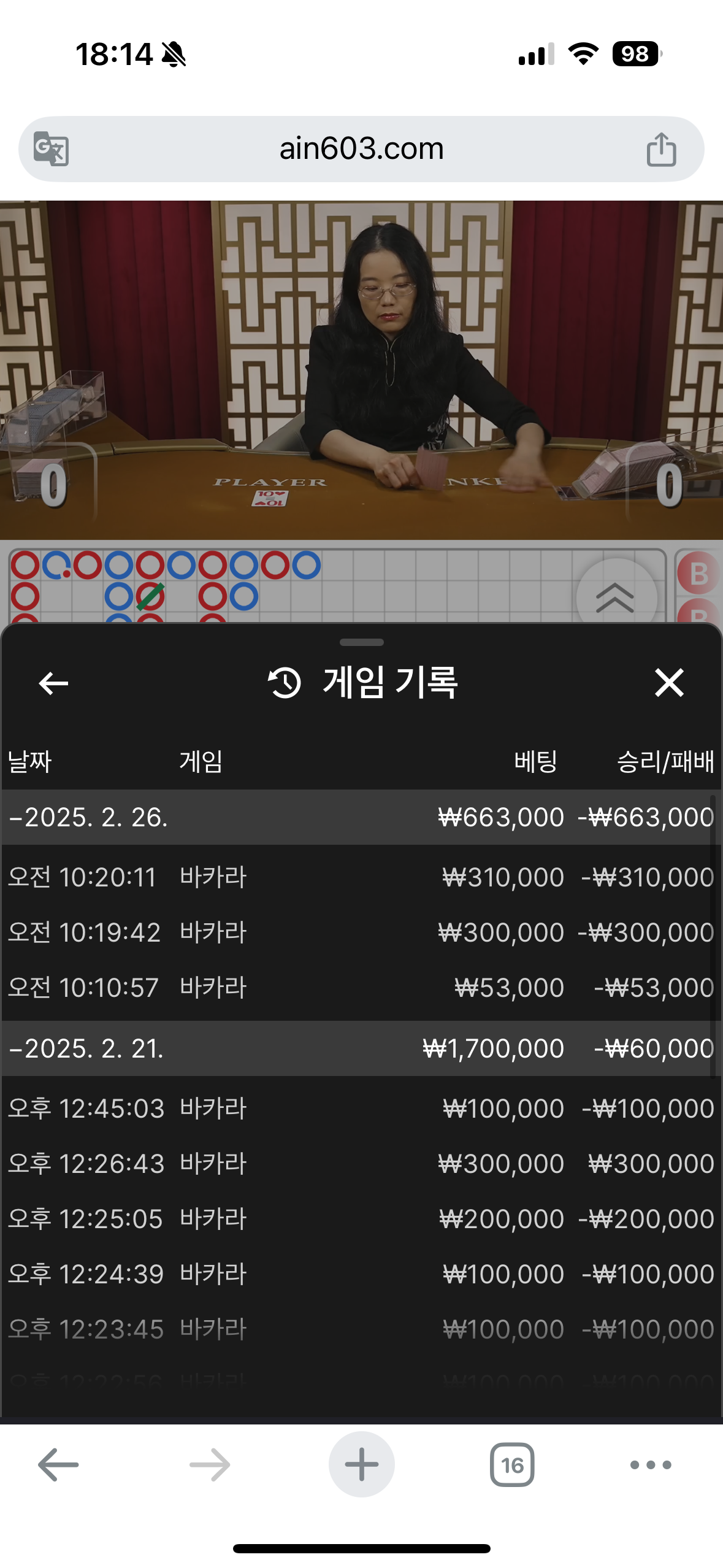Viewport: 723px width, 1568px height.
Task: Open the 오전 10:19:42 baccarat record
Action: coord(361,932)
